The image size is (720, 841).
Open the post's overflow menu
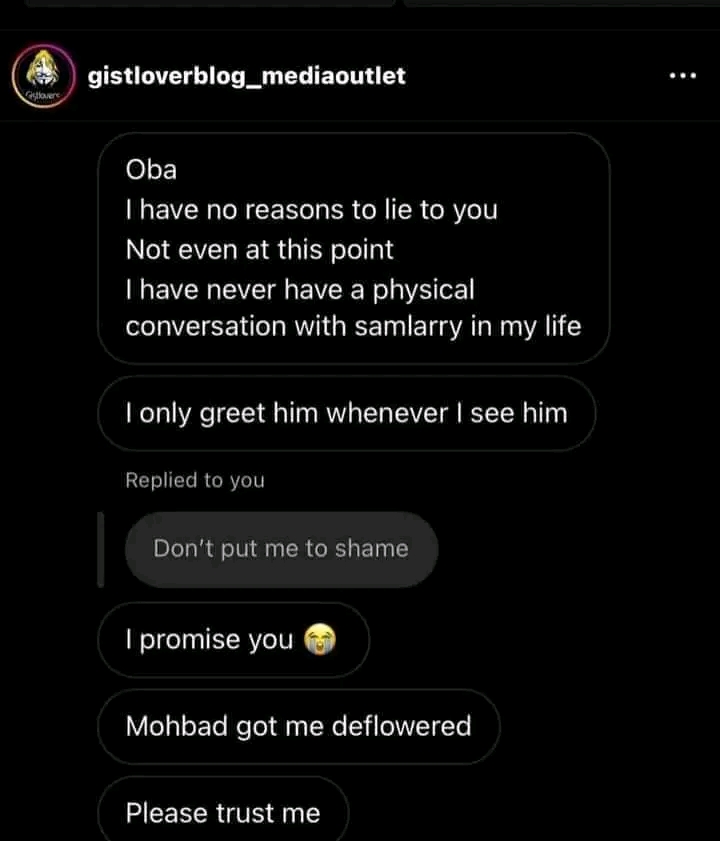(x=681, y=76)
